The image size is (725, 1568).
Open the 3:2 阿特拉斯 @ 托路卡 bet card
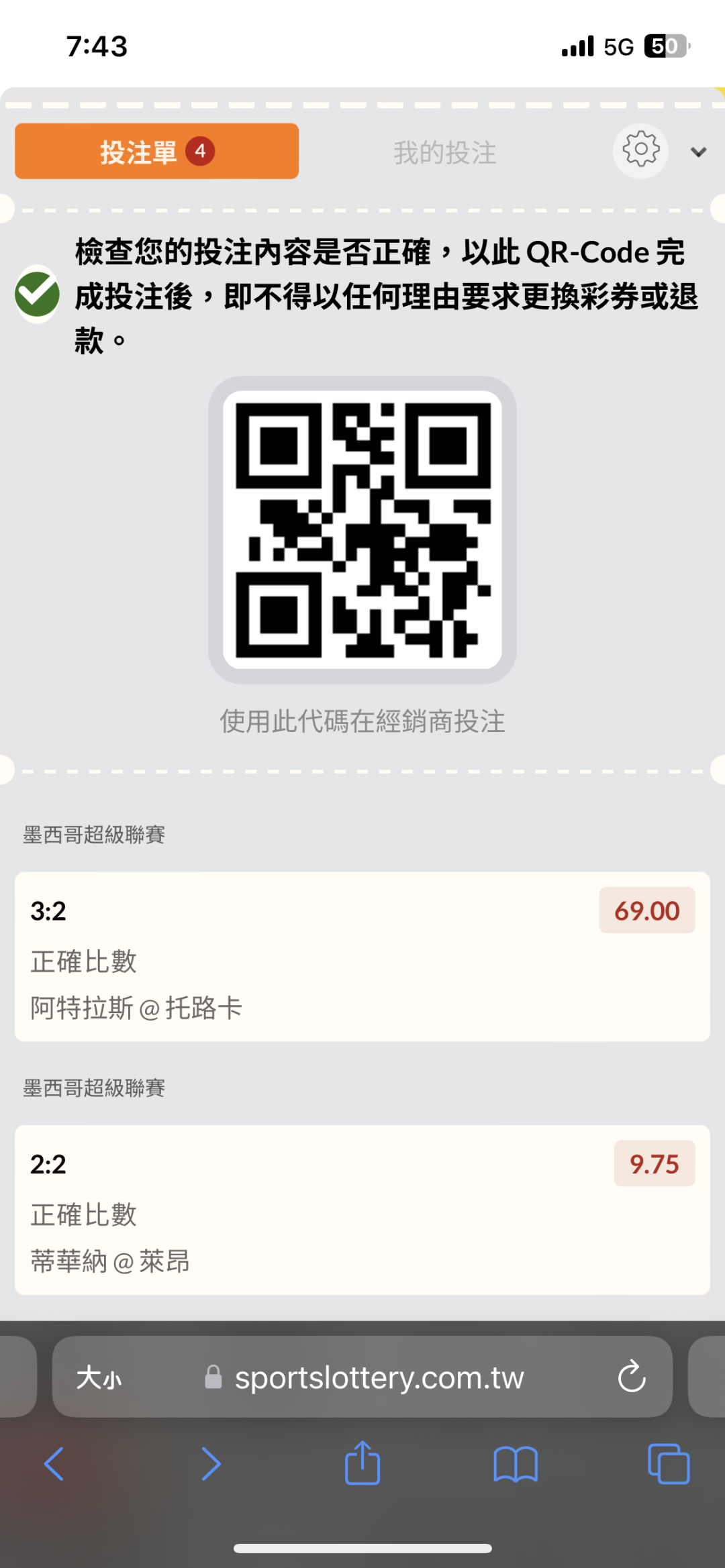coord(362,956)
